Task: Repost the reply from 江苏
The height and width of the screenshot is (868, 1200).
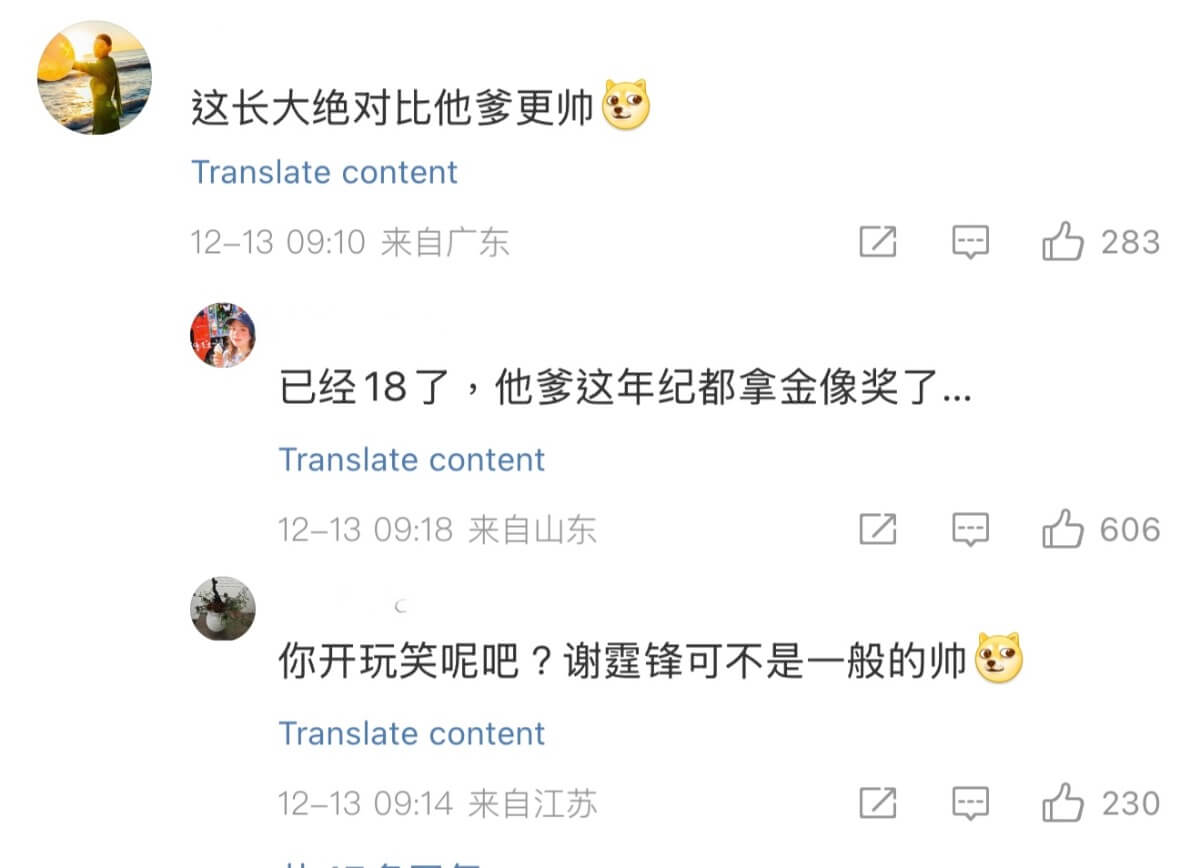Action: tap(878, 803)
